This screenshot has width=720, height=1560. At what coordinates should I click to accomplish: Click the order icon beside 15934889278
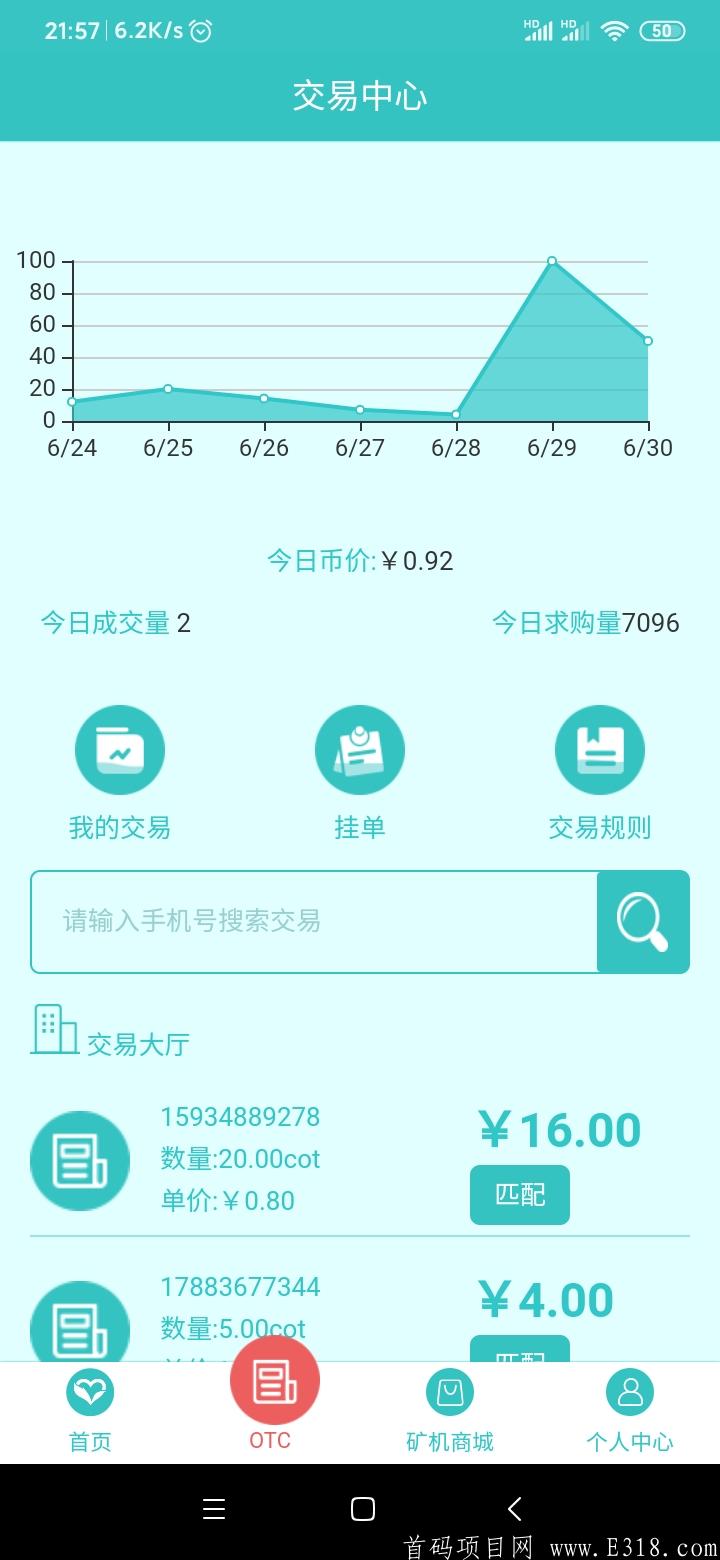click(x=80, y=1160)
